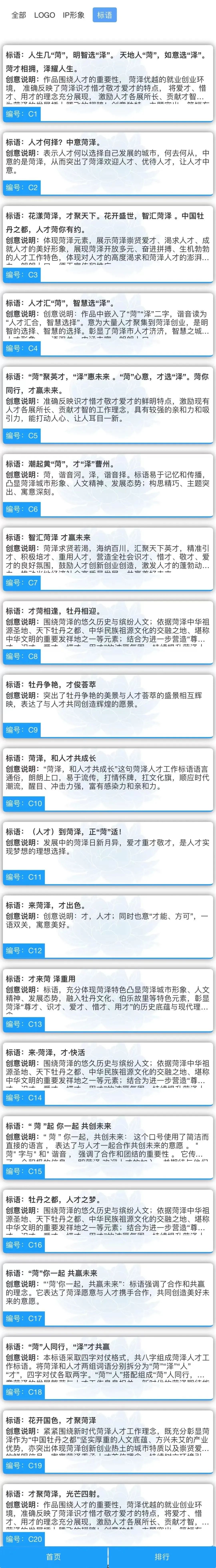Select the IP形象 tab
The image size is (216, 1568).
[x=74, y=15]
